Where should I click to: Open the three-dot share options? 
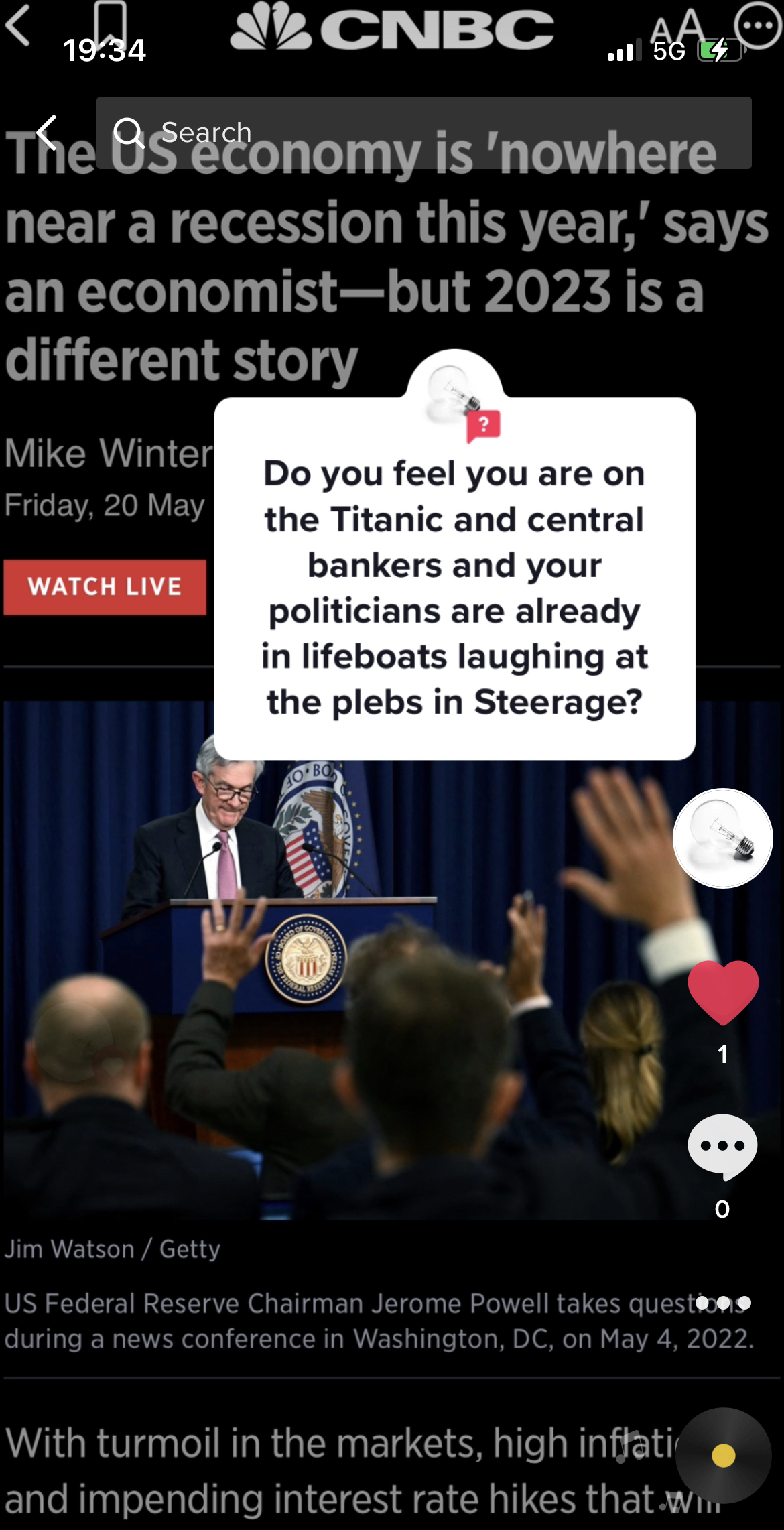(x=722, y=1302)
